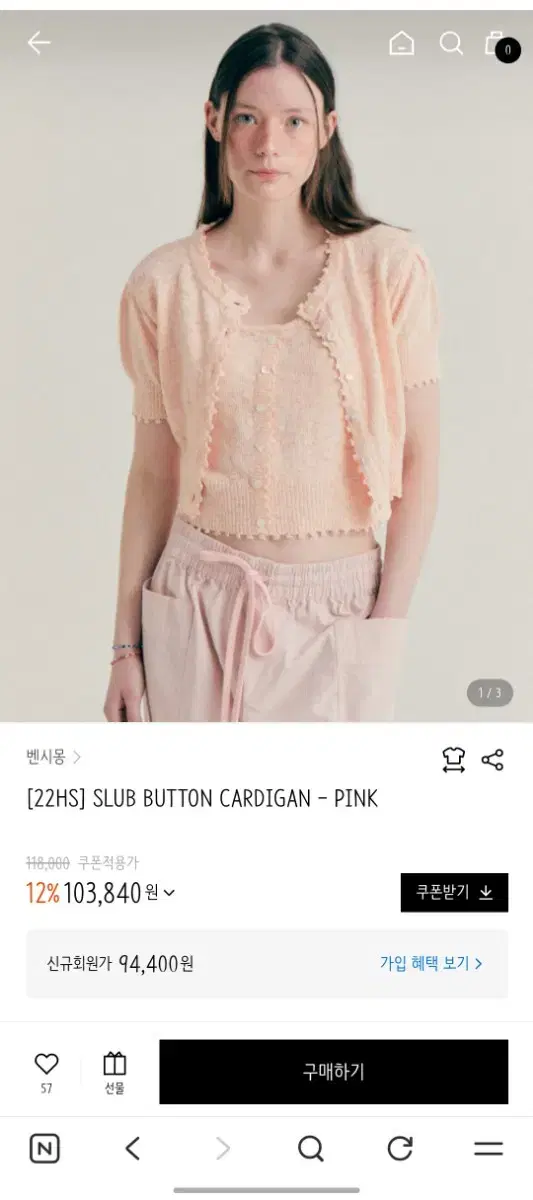This screenshot has width=533, height=1200.
Task: Like this product with the heart
Action: (47, 1072)
